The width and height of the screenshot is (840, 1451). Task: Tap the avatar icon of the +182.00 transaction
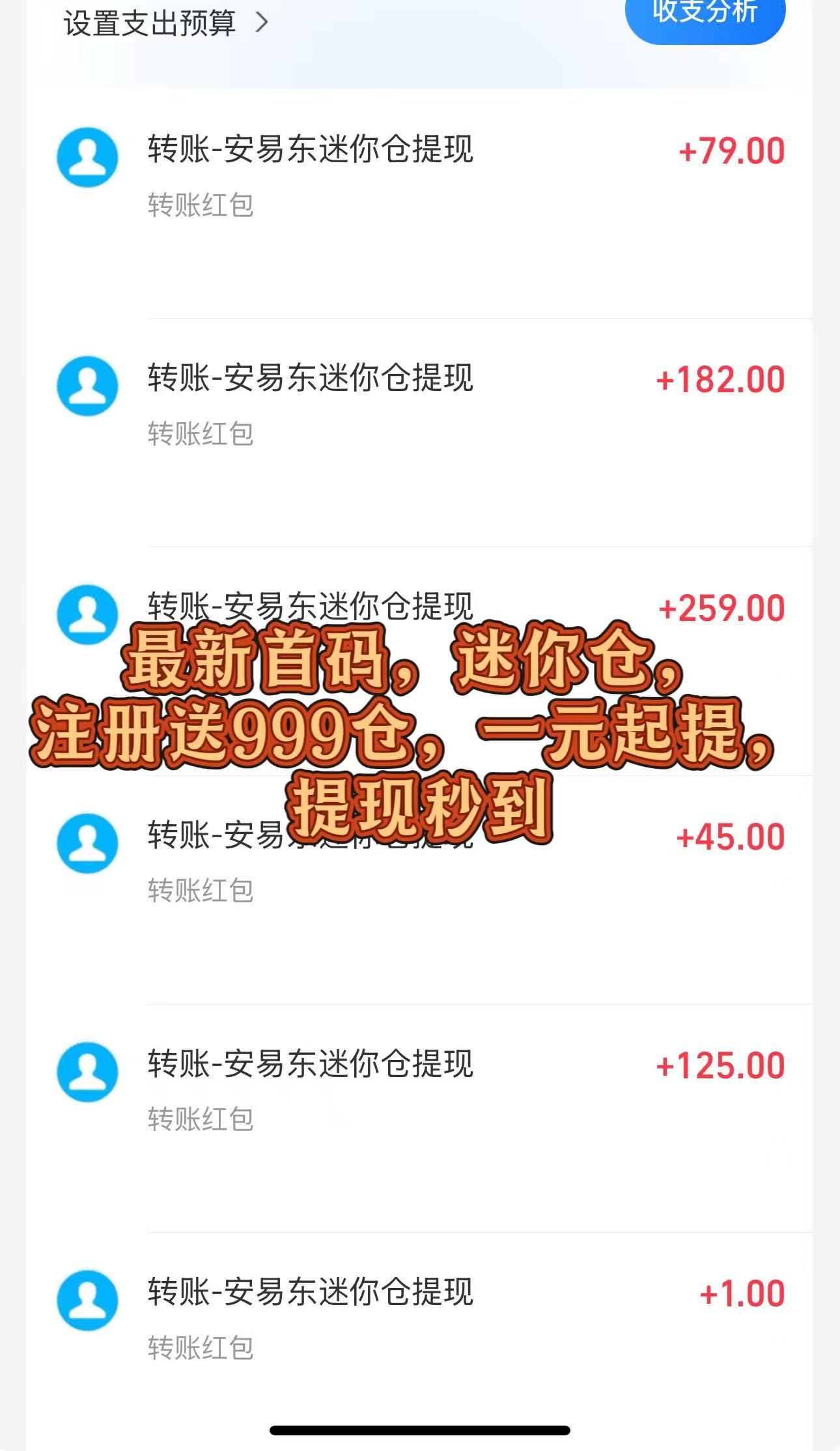(x=87, y=384)
